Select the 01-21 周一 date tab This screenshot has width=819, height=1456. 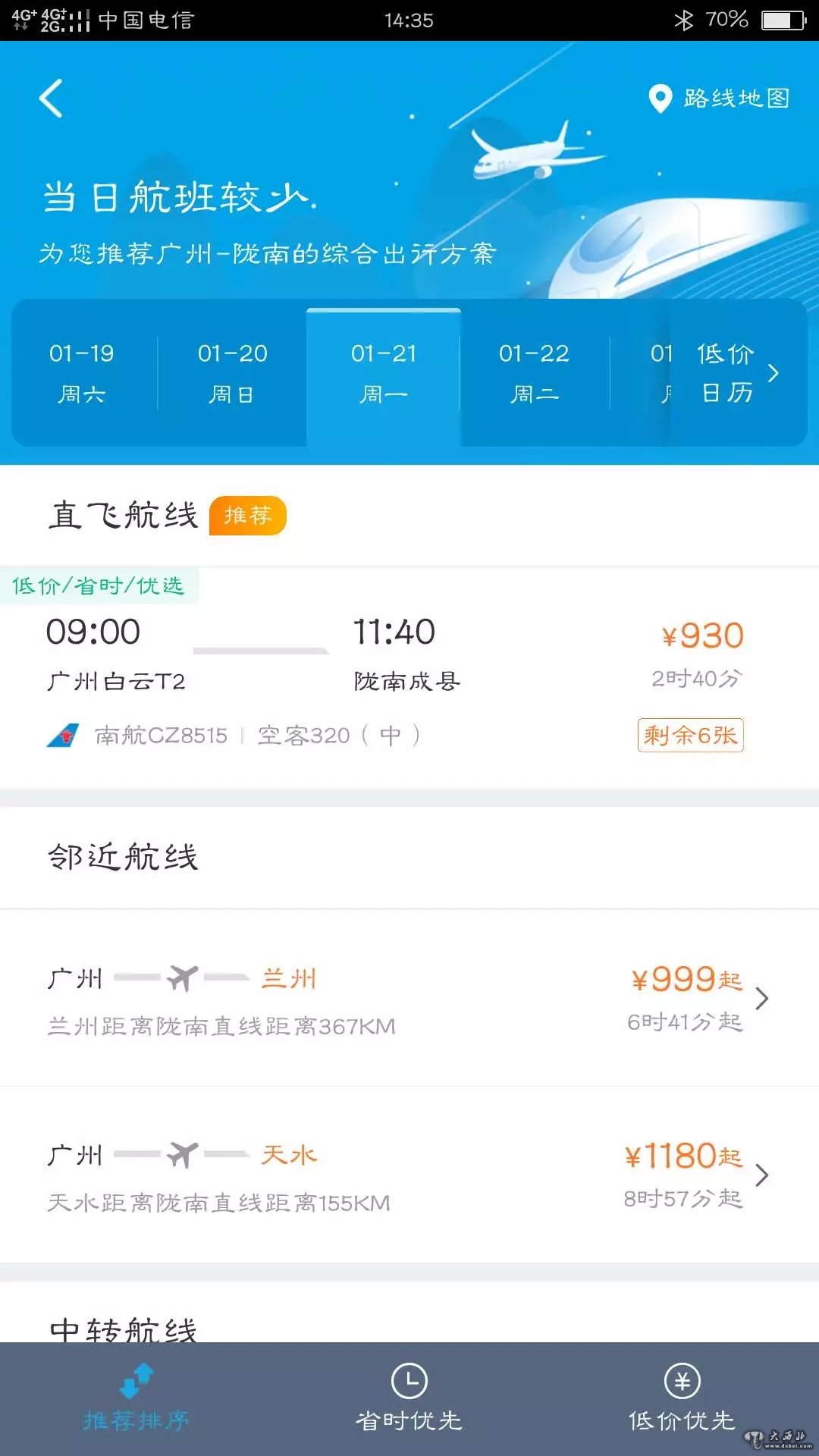[384, 373]
